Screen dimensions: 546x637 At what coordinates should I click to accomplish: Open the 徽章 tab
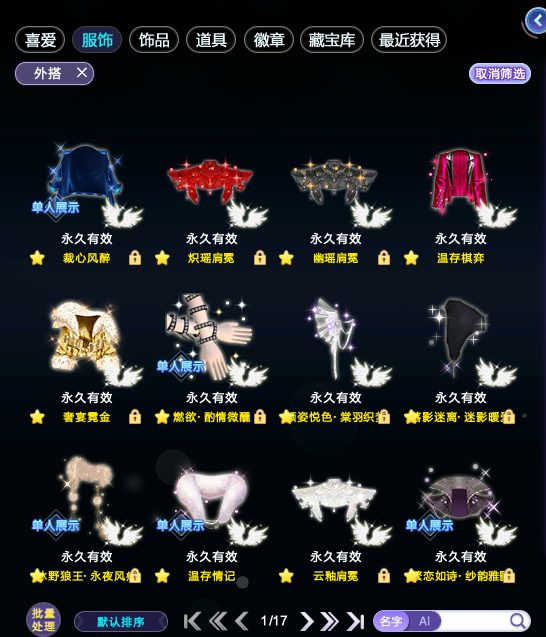(x=269, y=40)
